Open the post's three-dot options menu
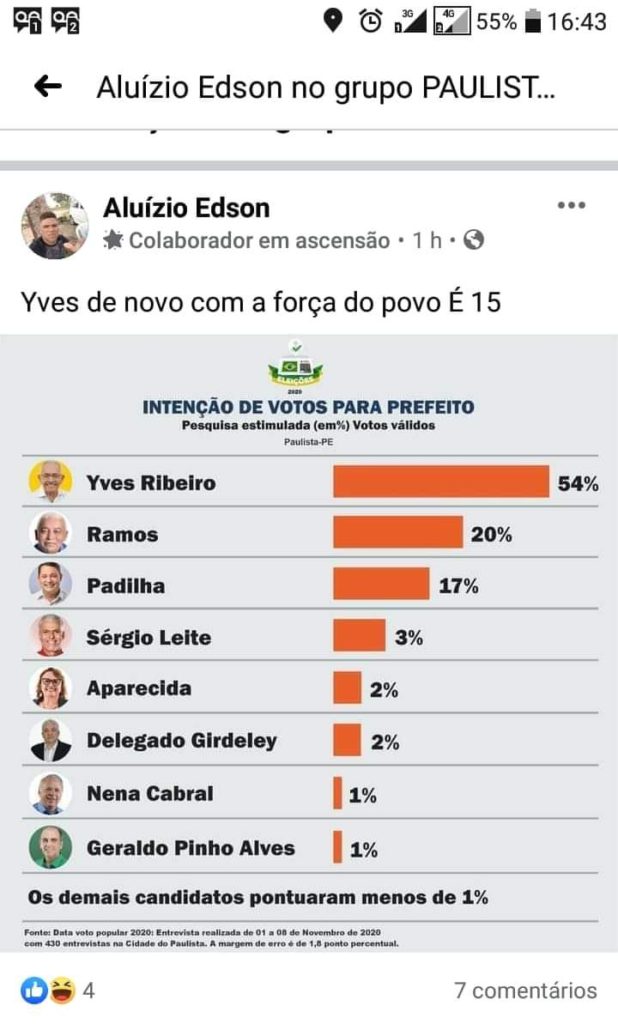The image size is (618, 1024). coord(571,205)
